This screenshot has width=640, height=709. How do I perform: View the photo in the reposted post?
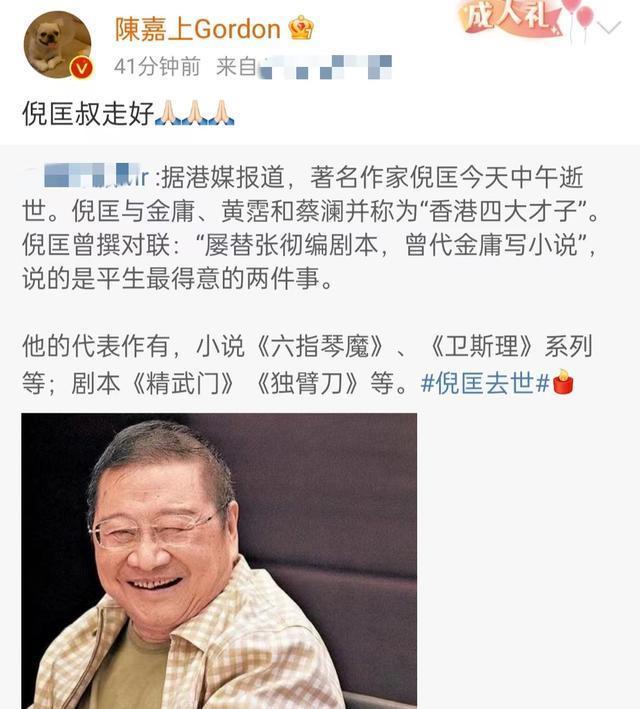(219, 560)
